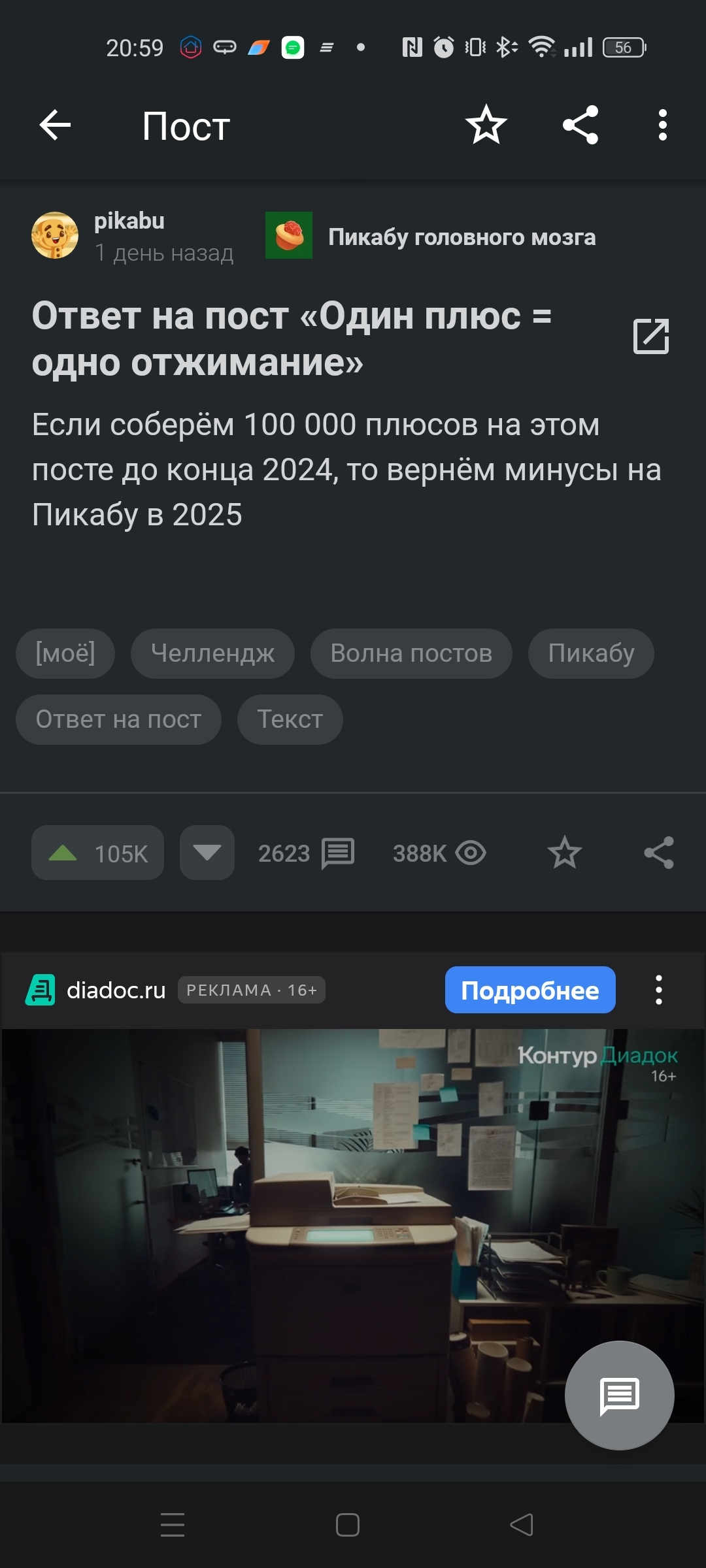The image size is (706, 1568).
Task: Open the 2623 comments
Action: (x=306, y=853)
